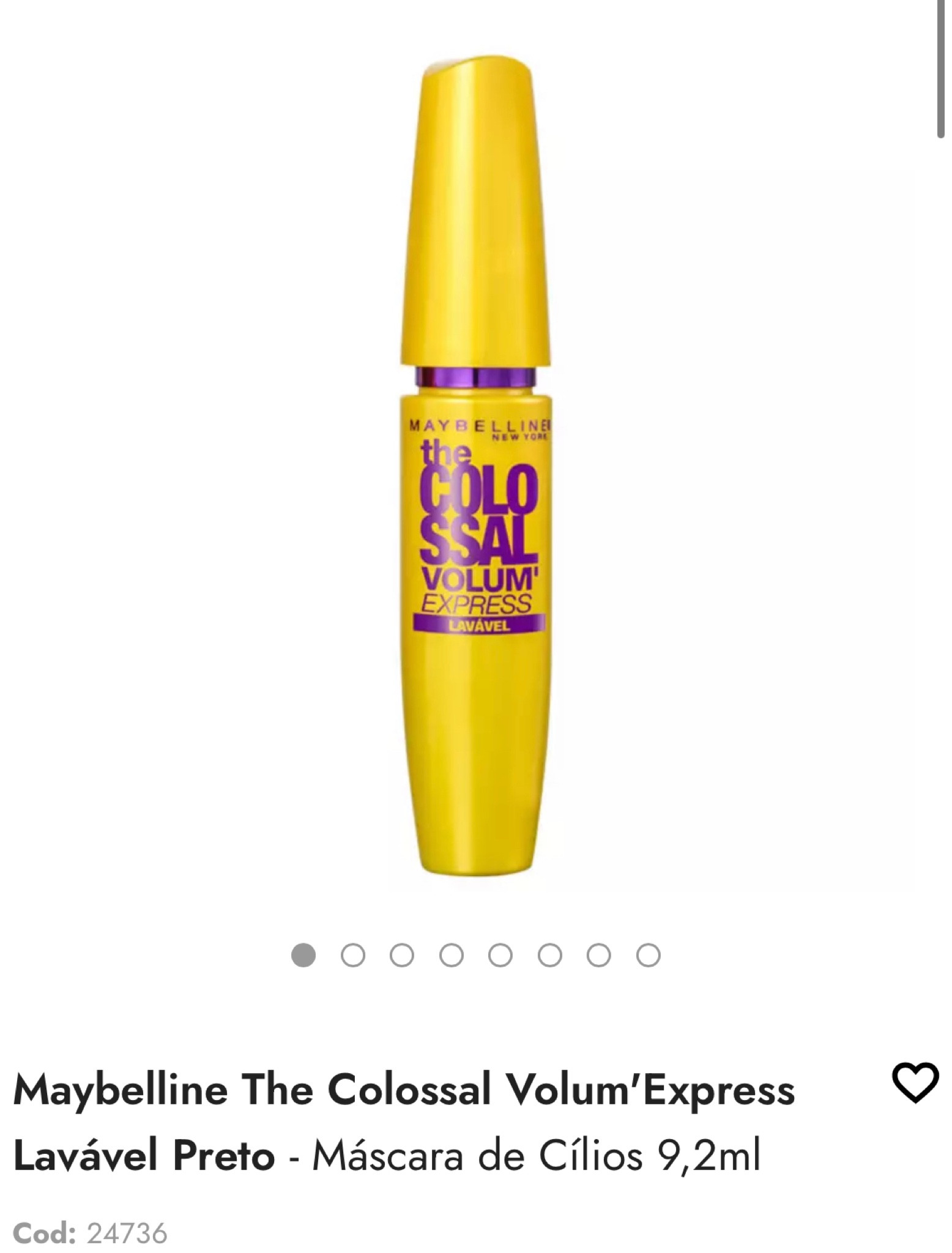Add the Maybelline mascara to favorites
The height and width of the screenshot is (1253, 952).
click(x=915, y=1084)
